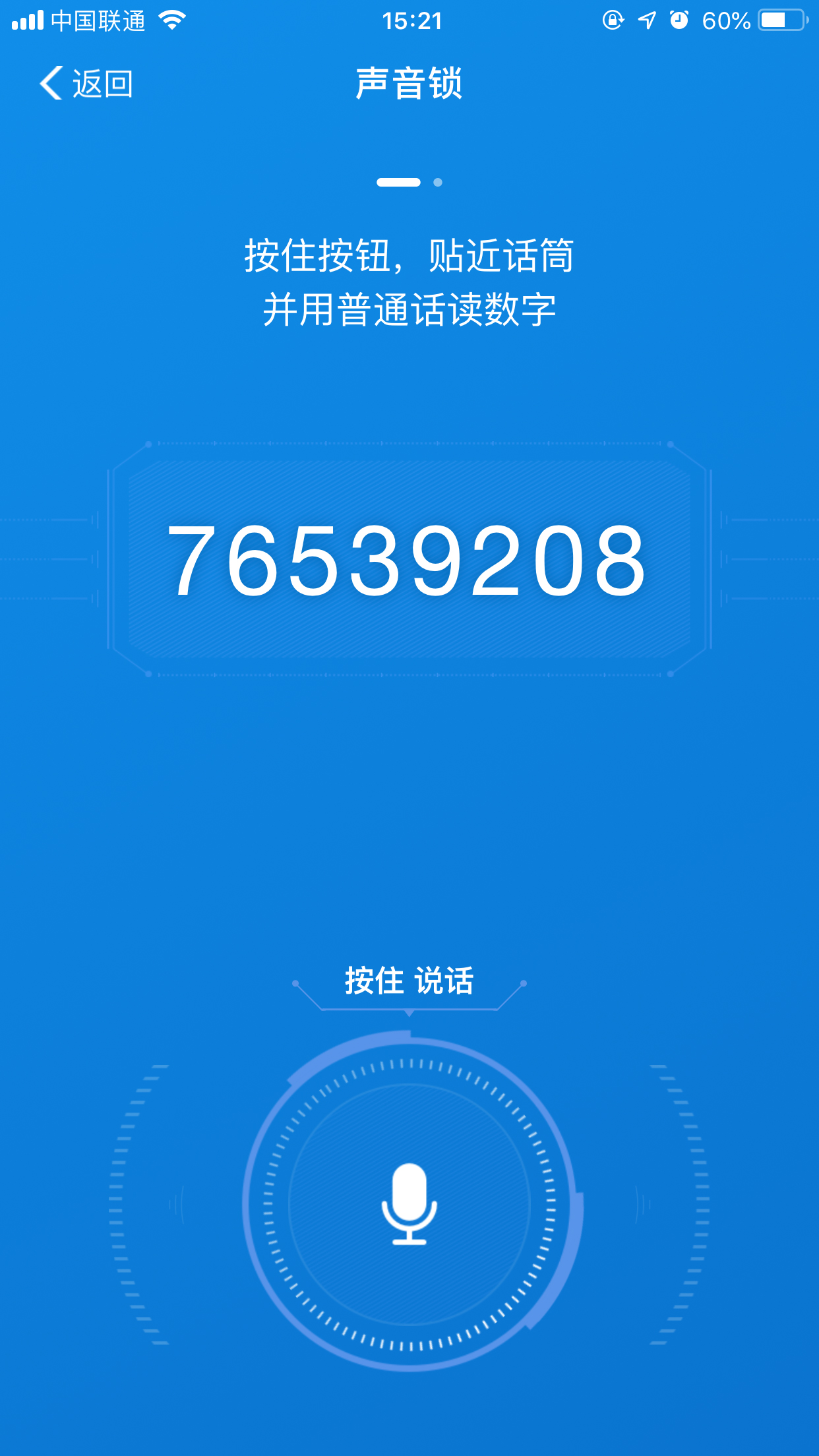
Task: Click the inactive page indicator dot
Action: [x=437, y=183]
